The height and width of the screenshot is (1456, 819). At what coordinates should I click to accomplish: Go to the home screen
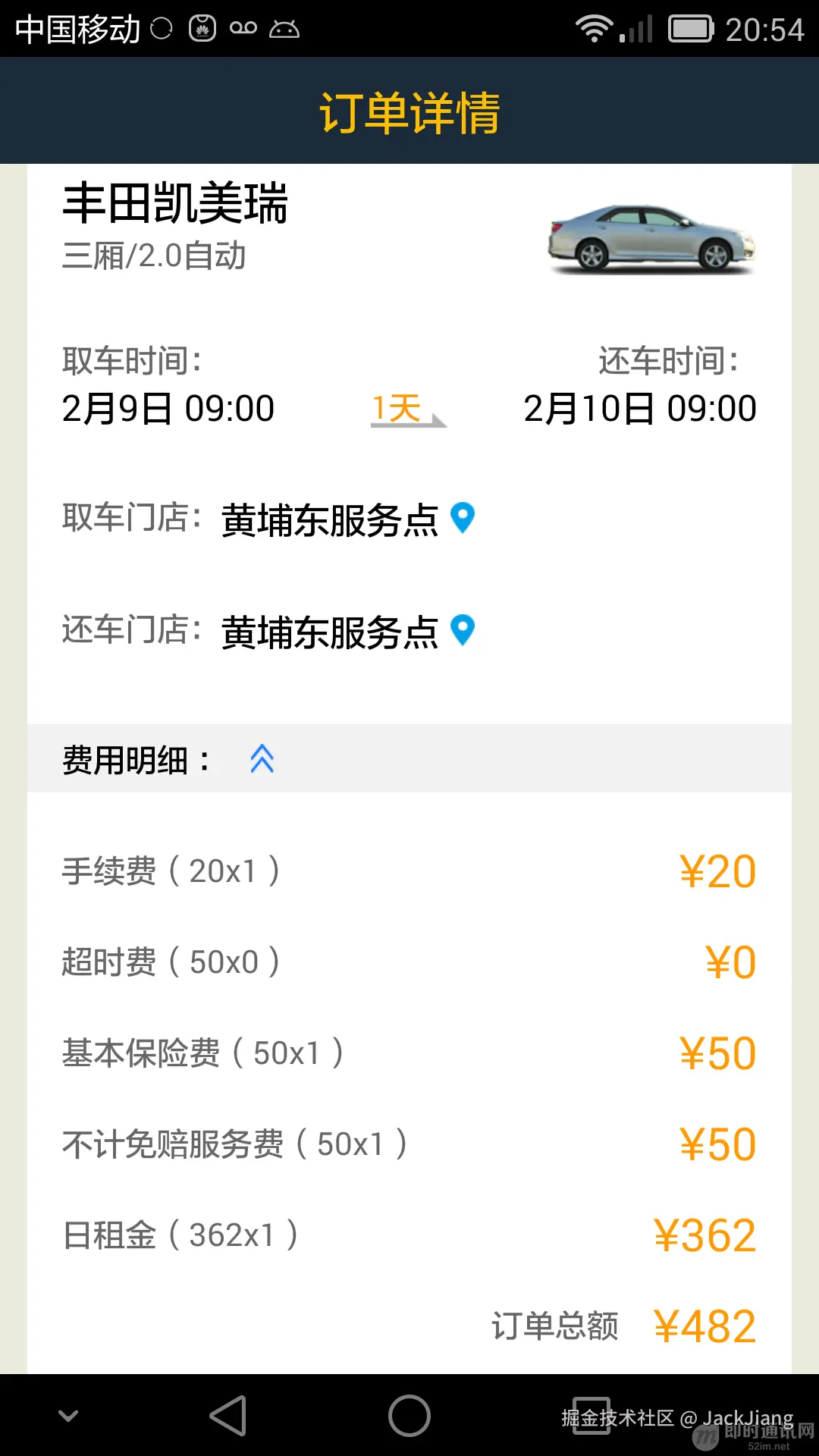point(409,1416)
